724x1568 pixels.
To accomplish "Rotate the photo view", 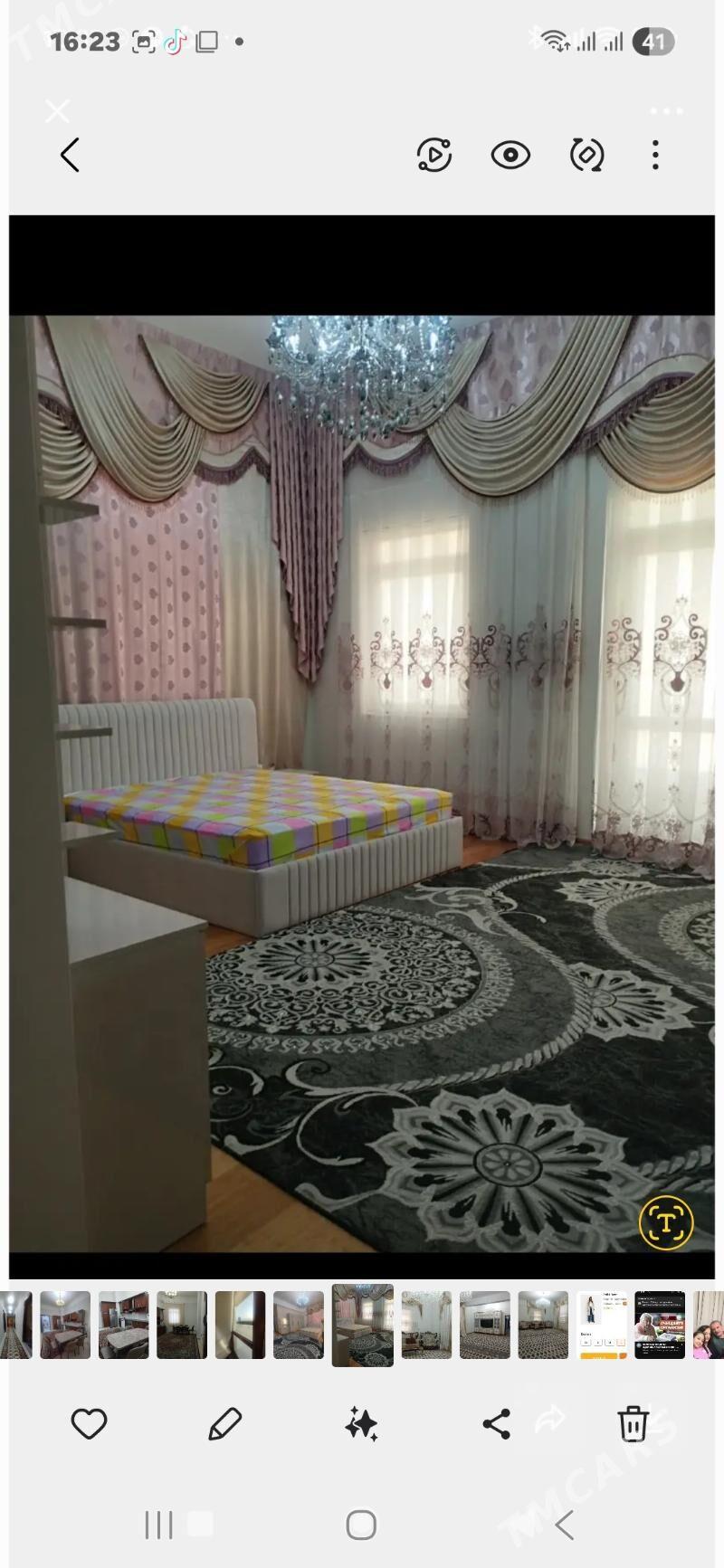I will coord(586,155).
